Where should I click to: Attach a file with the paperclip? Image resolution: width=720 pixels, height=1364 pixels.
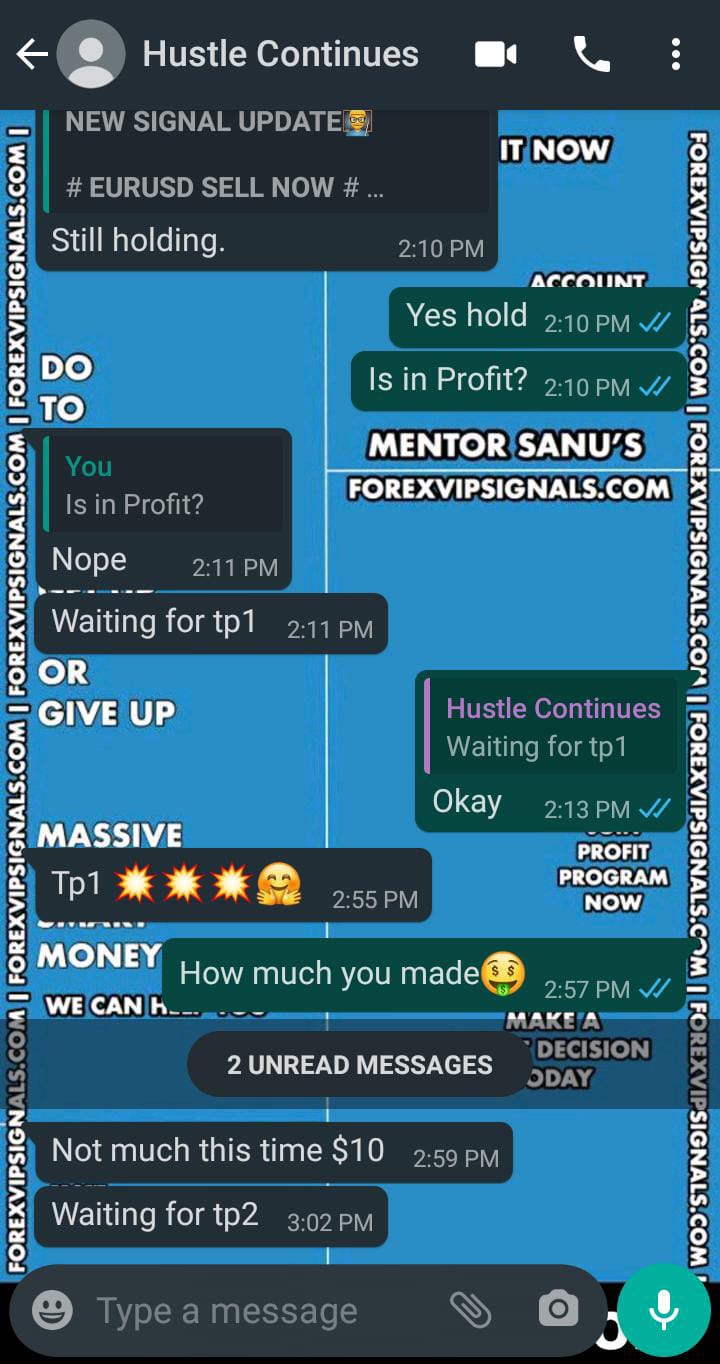470,1310
